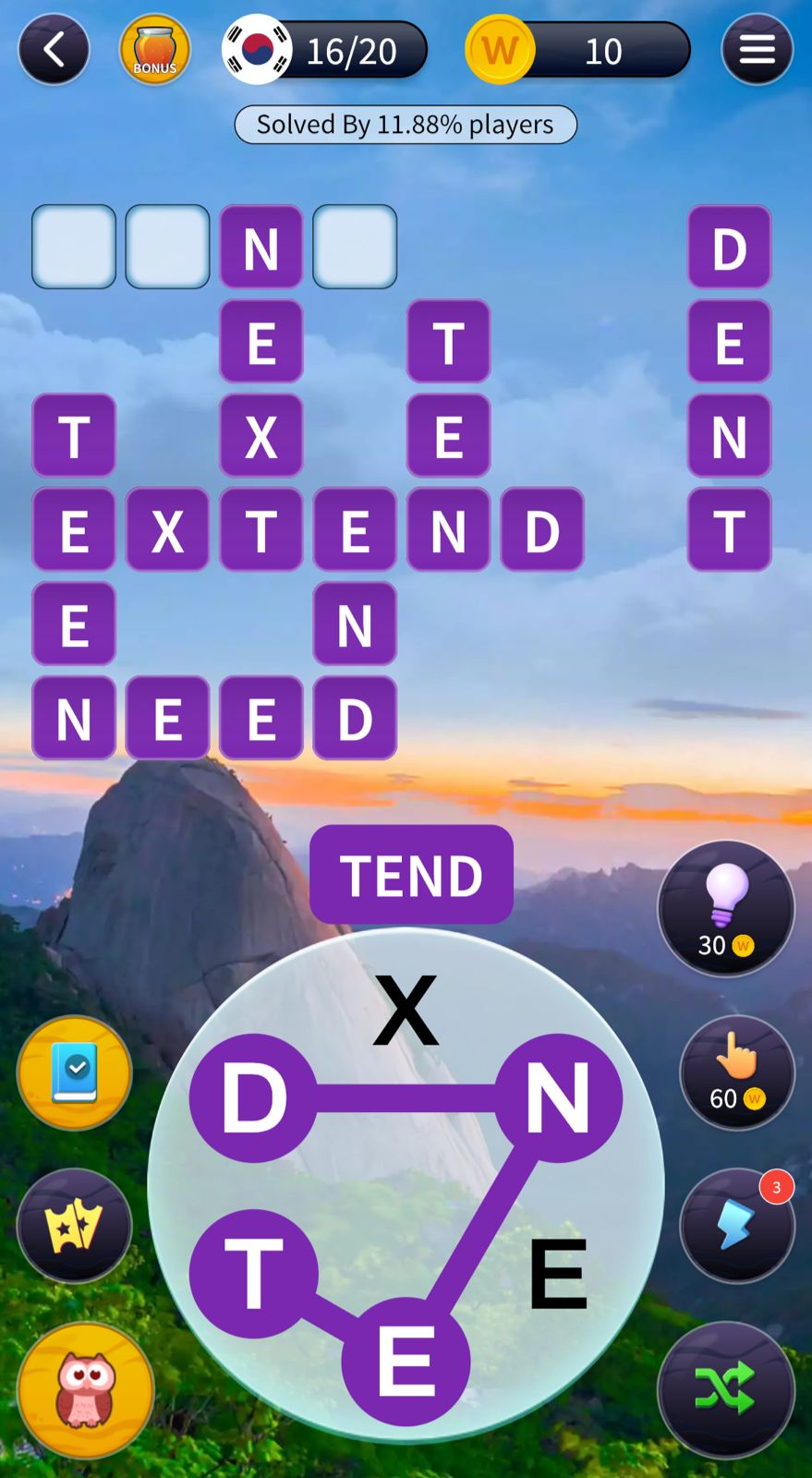Open the hamburger menu
This screenshot has height=1478, width=812.
click(757, 50)
